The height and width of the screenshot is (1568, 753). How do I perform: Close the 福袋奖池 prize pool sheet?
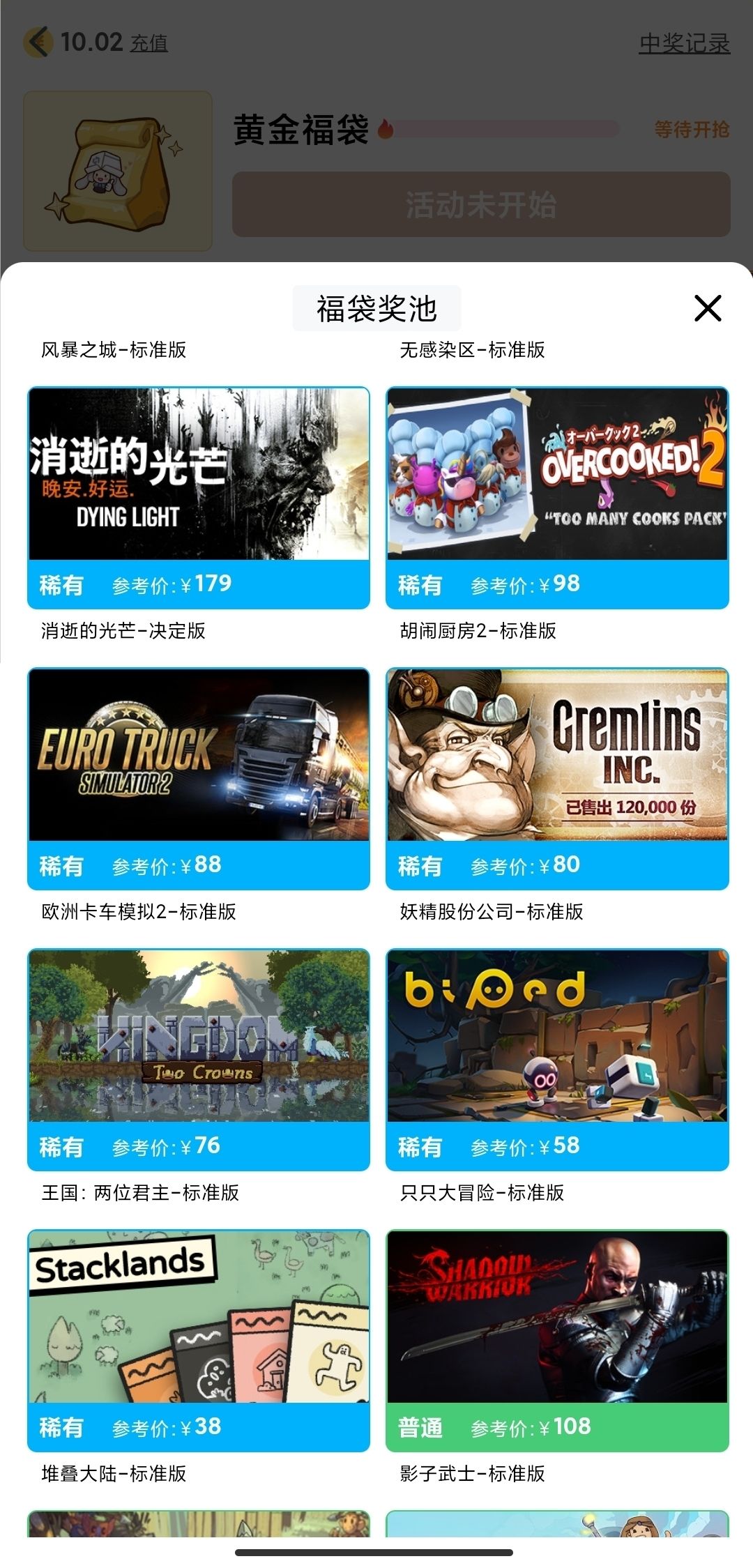[707, 308]
